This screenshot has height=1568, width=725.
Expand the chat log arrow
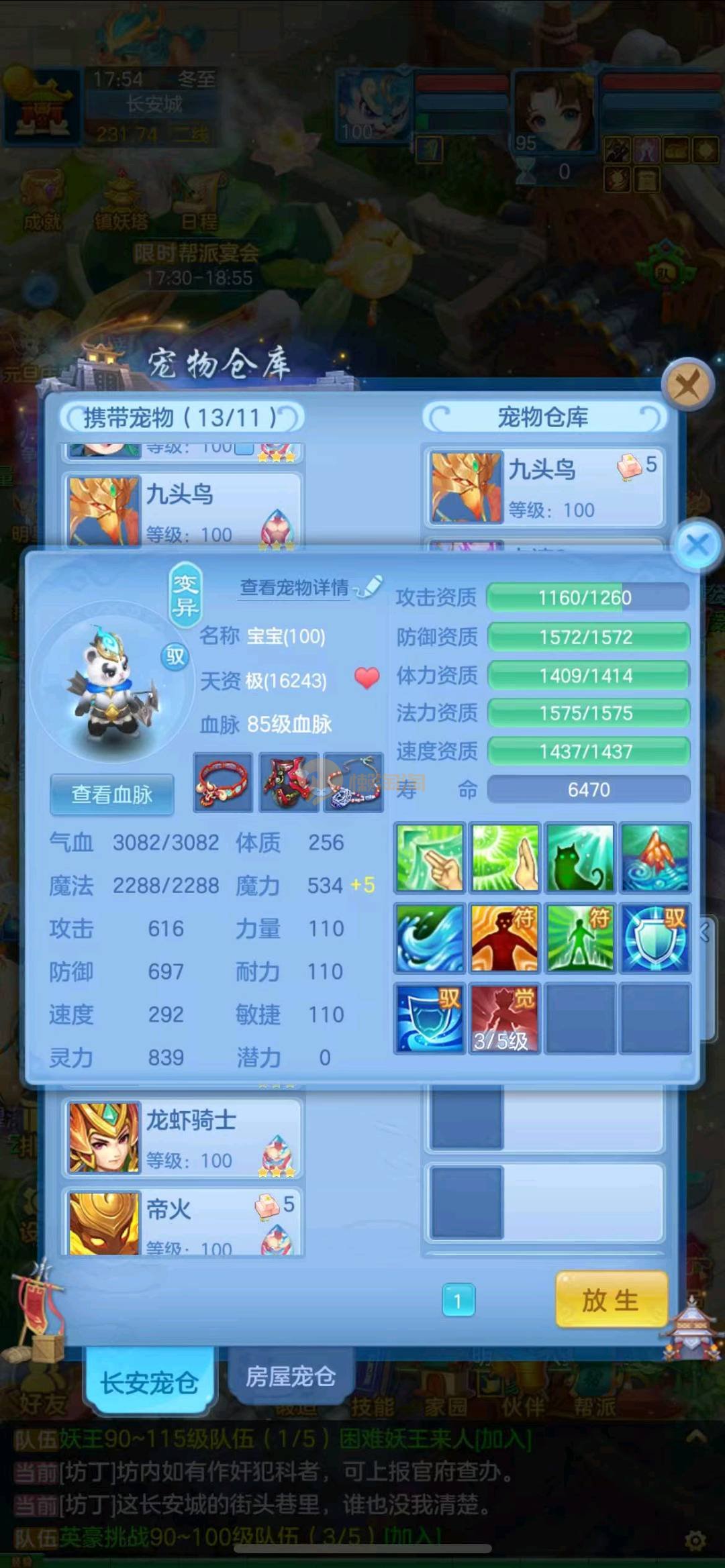(x=696, y=1436)
